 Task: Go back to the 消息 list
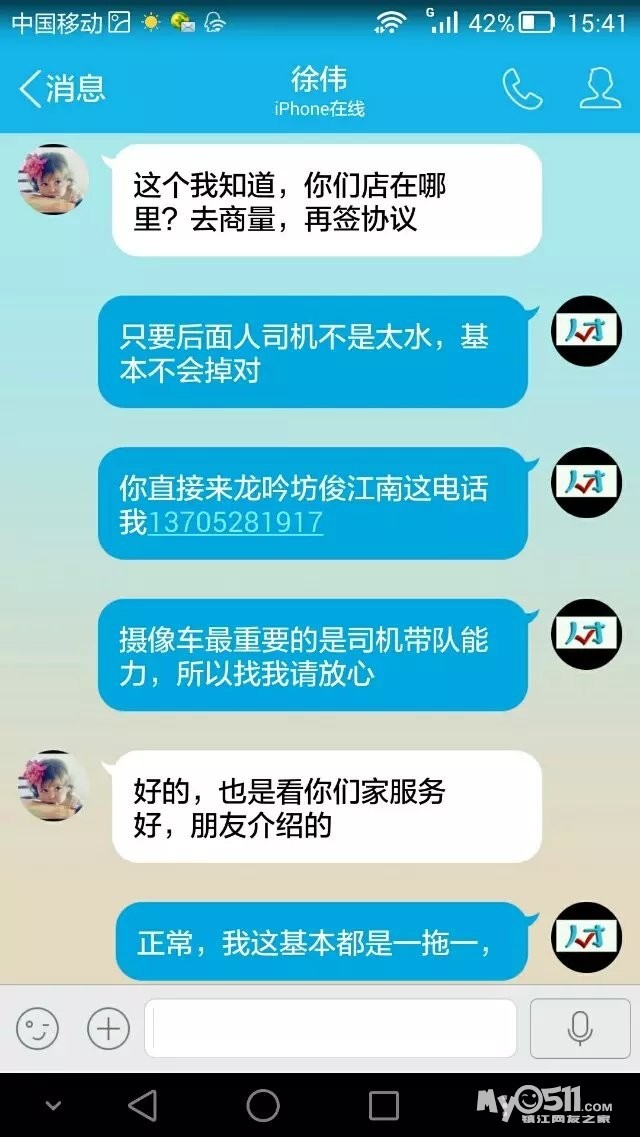coord(60,90)
